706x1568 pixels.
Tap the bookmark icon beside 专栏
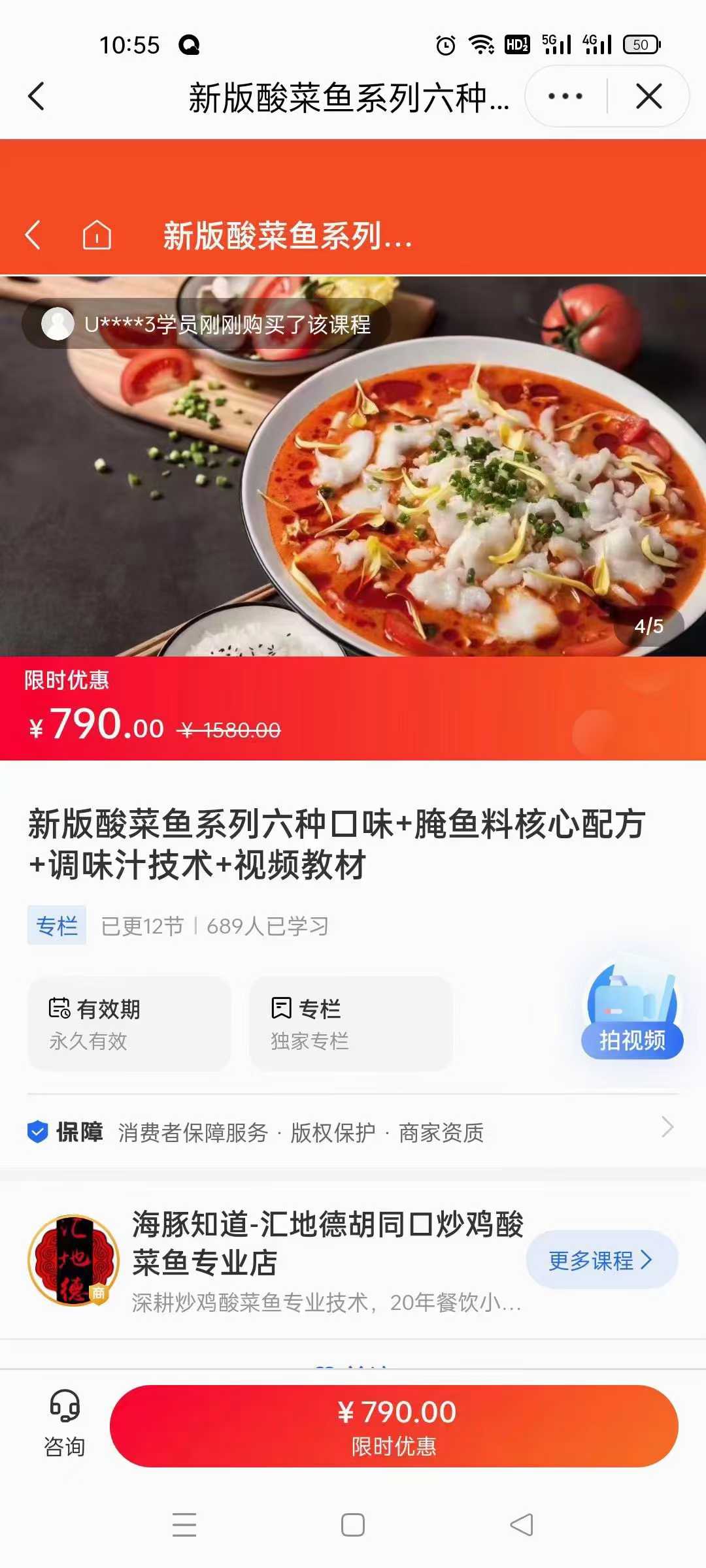click(x=281, y=1008)
